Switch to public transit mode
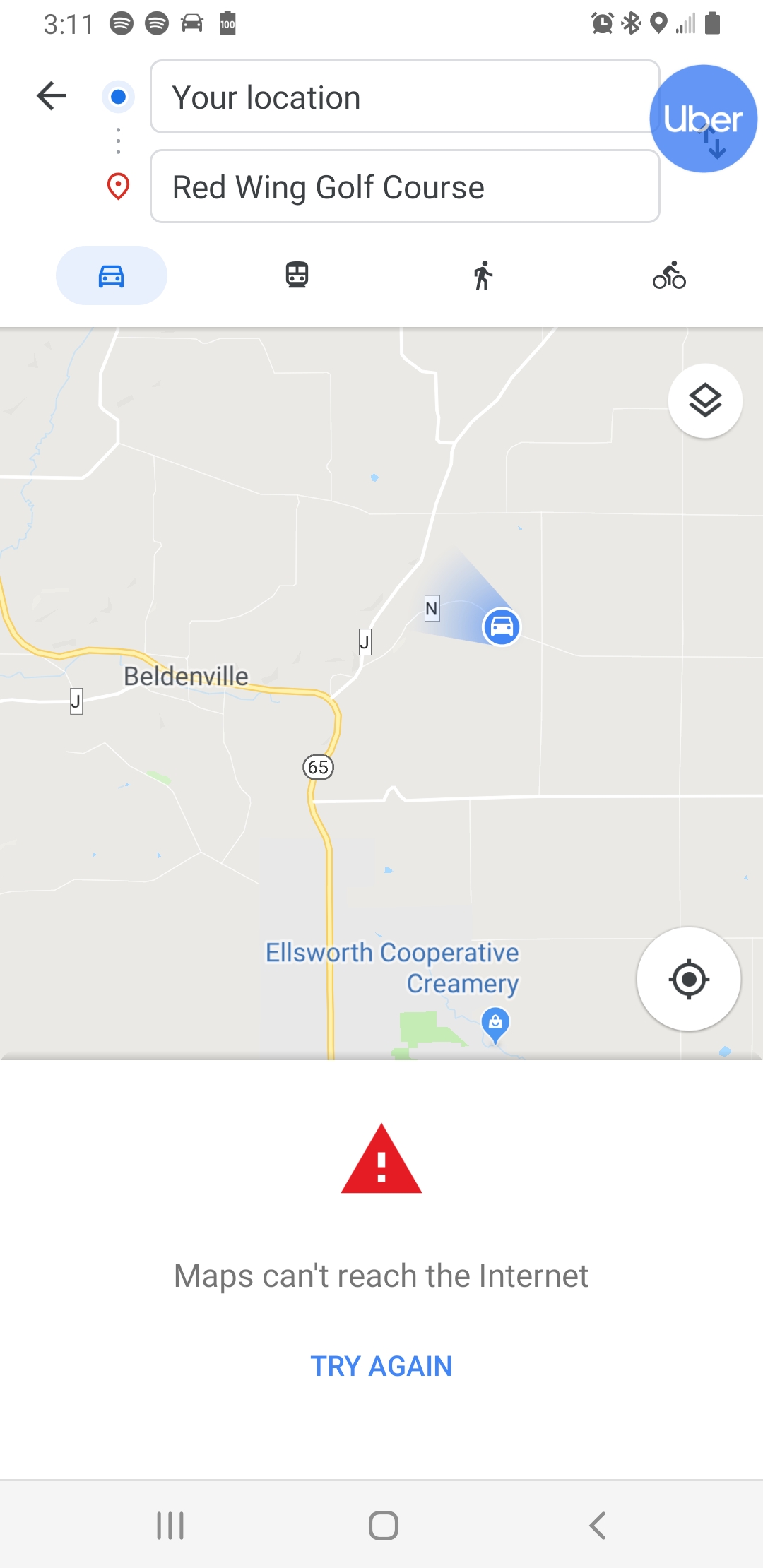 (x=297, y=275)
